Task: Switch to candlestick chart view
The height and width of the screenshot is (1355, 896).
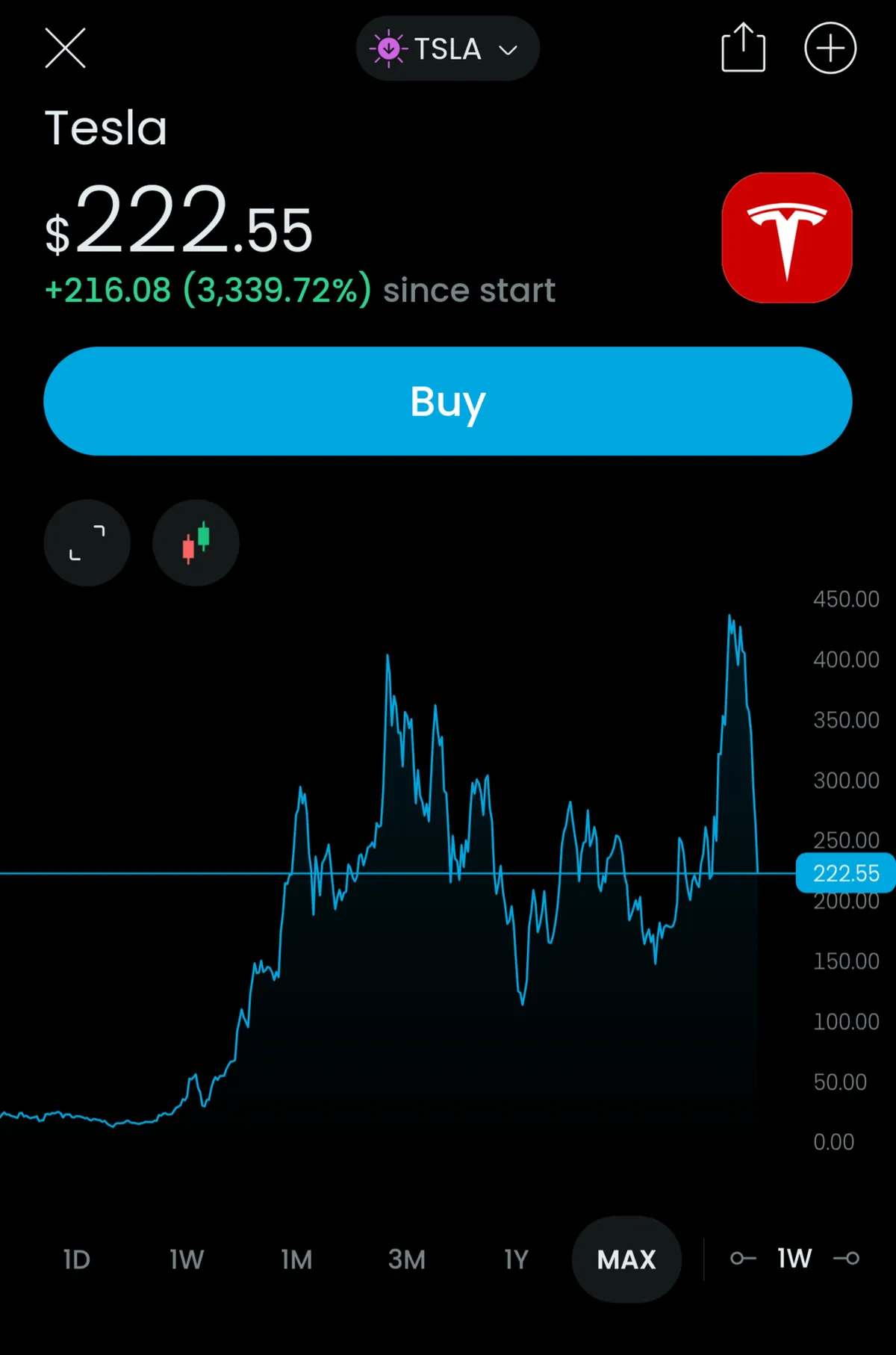Action: pos(196,543)
